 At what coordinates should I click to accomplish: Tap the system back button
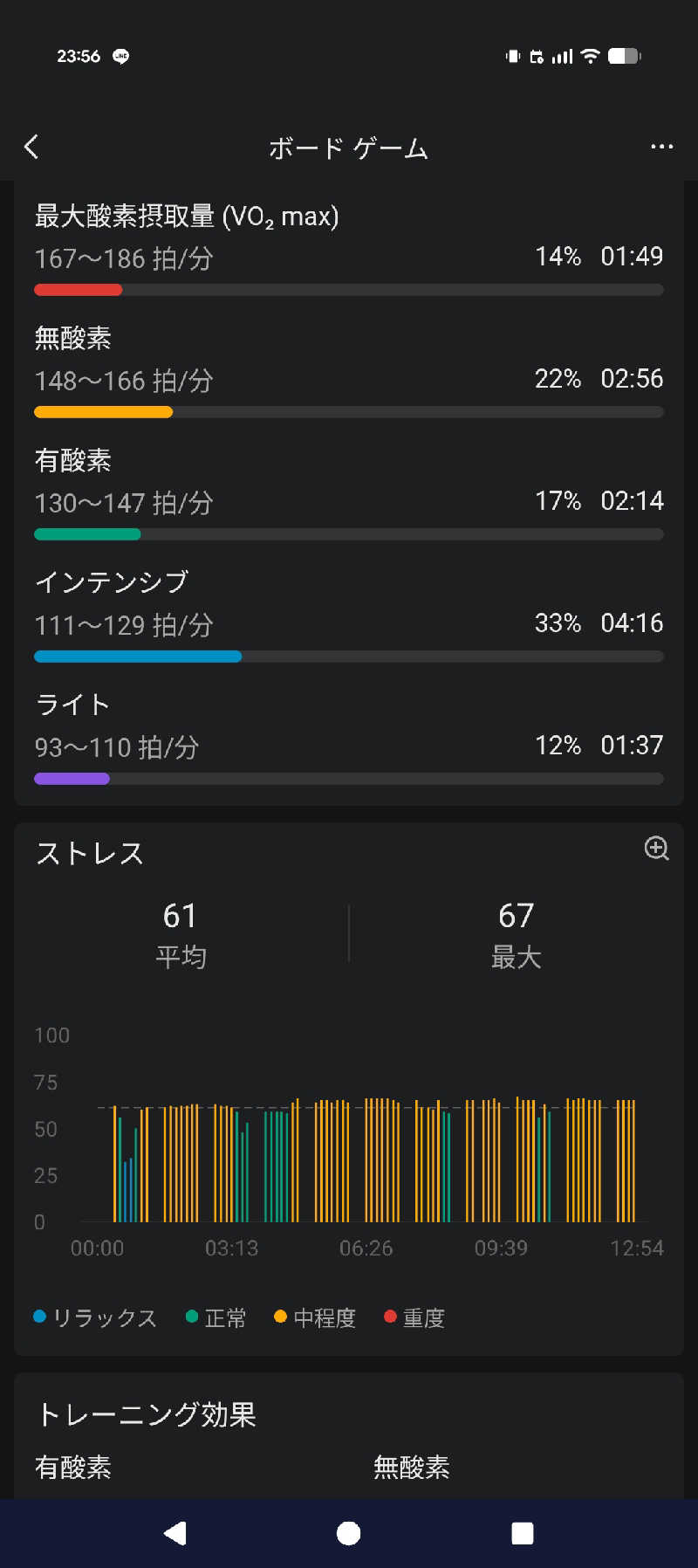point(175,1533)
